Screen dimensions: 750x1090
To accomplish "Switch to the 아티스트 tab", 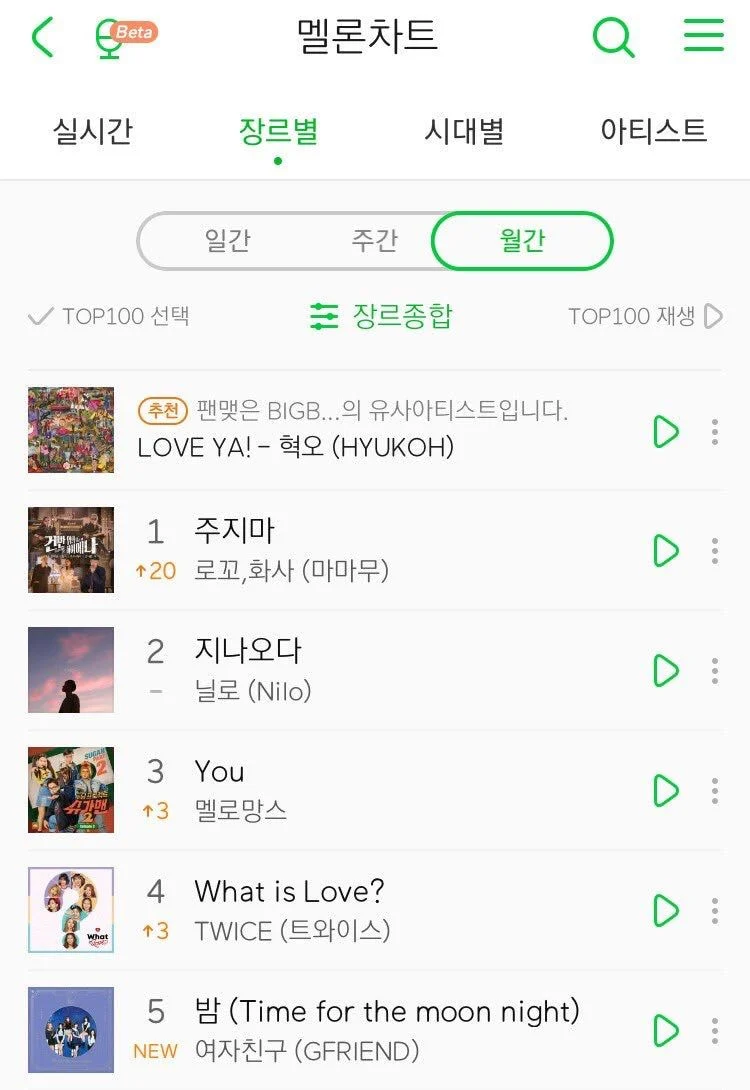I will pyautogui.click(x=653, y=131).
